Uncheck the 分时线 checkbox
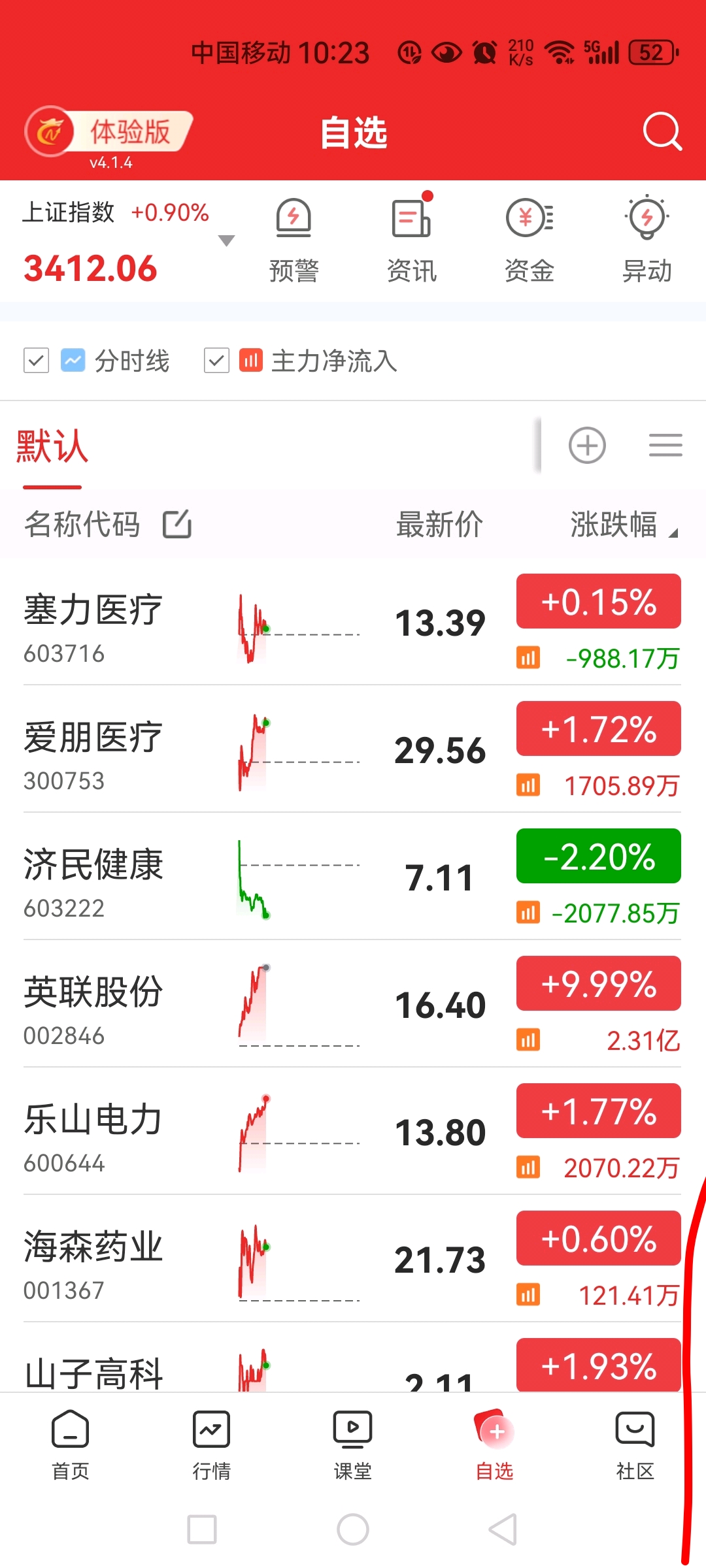 pos(36,360)
